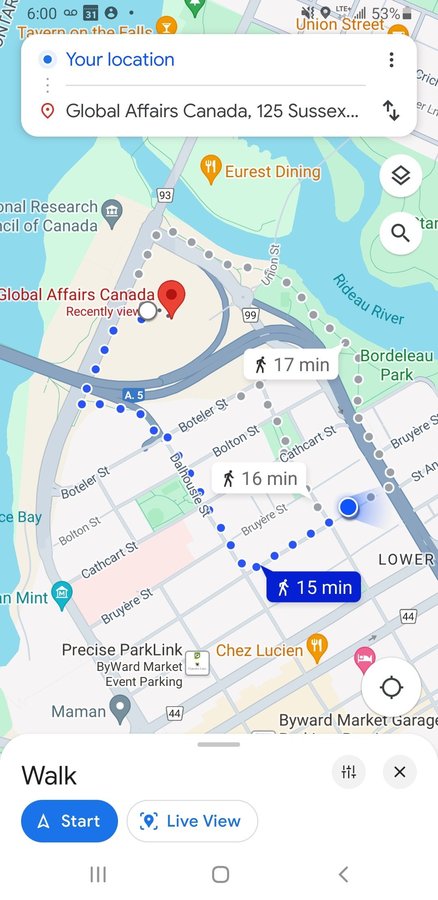
Task: Close the walking directions panel
Action: point(400,772)
